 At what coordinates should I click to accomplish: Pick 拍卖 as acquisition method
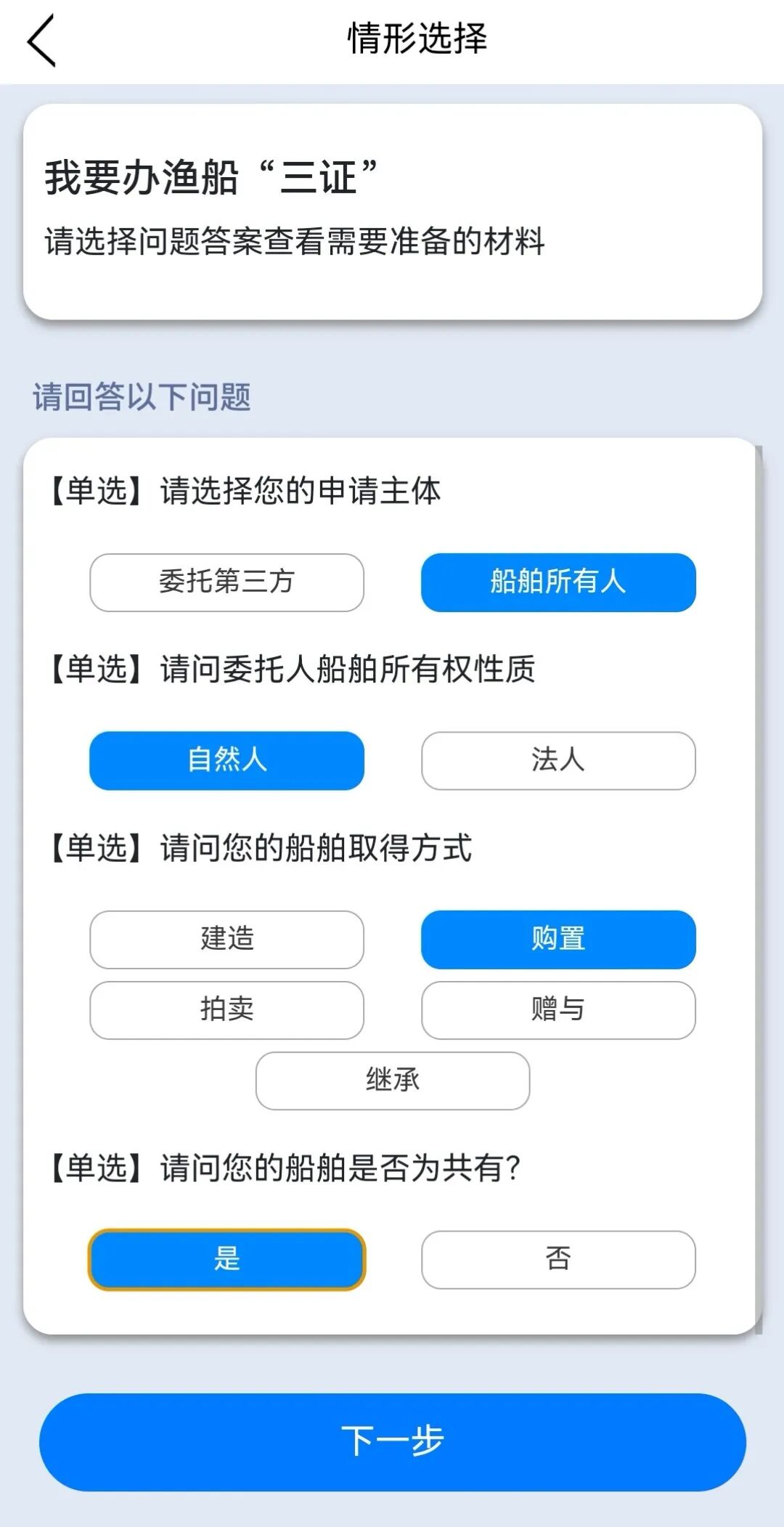pyautogui.click(x=226, y=1010)
